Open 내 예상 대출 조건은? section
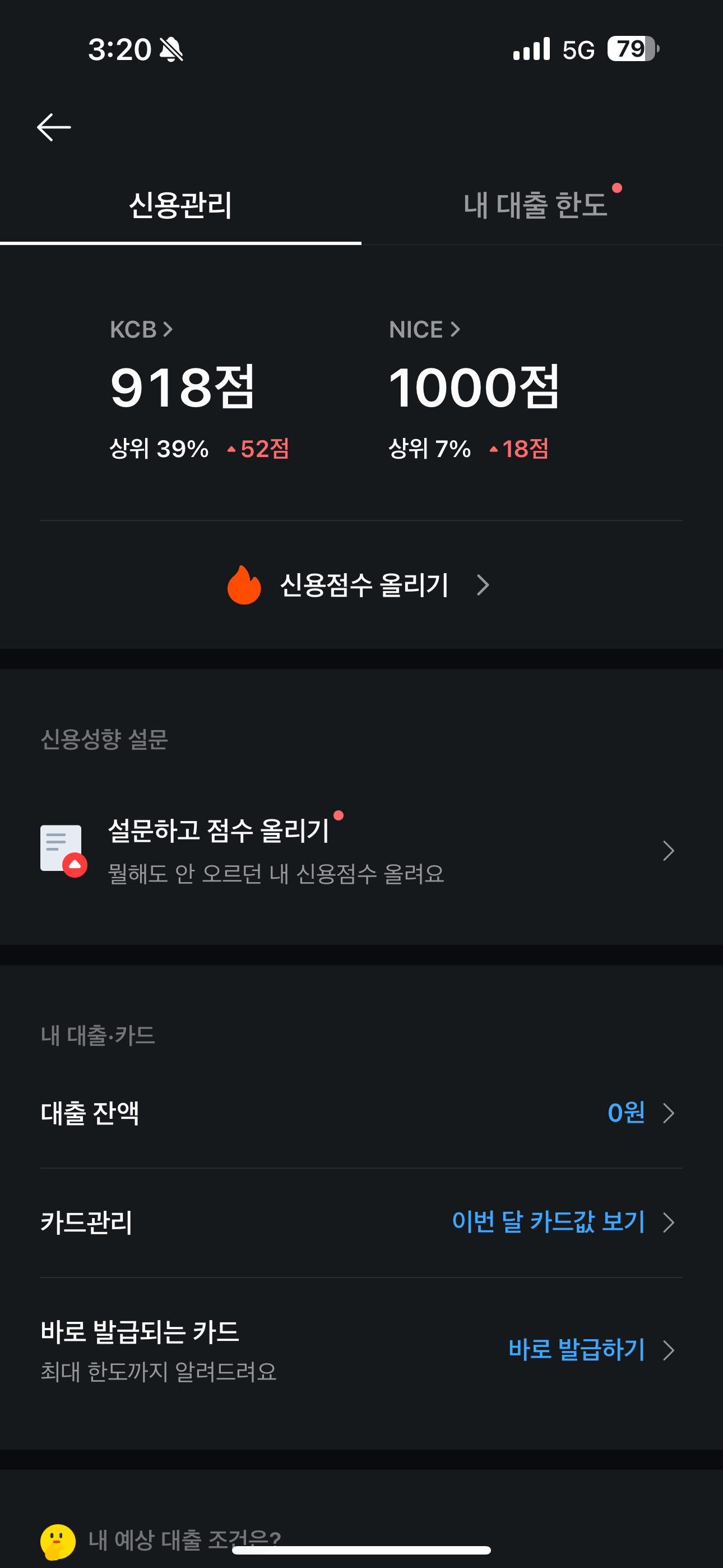The height and width of the screenshot is (1568, 723). (x=184, y=1540)
